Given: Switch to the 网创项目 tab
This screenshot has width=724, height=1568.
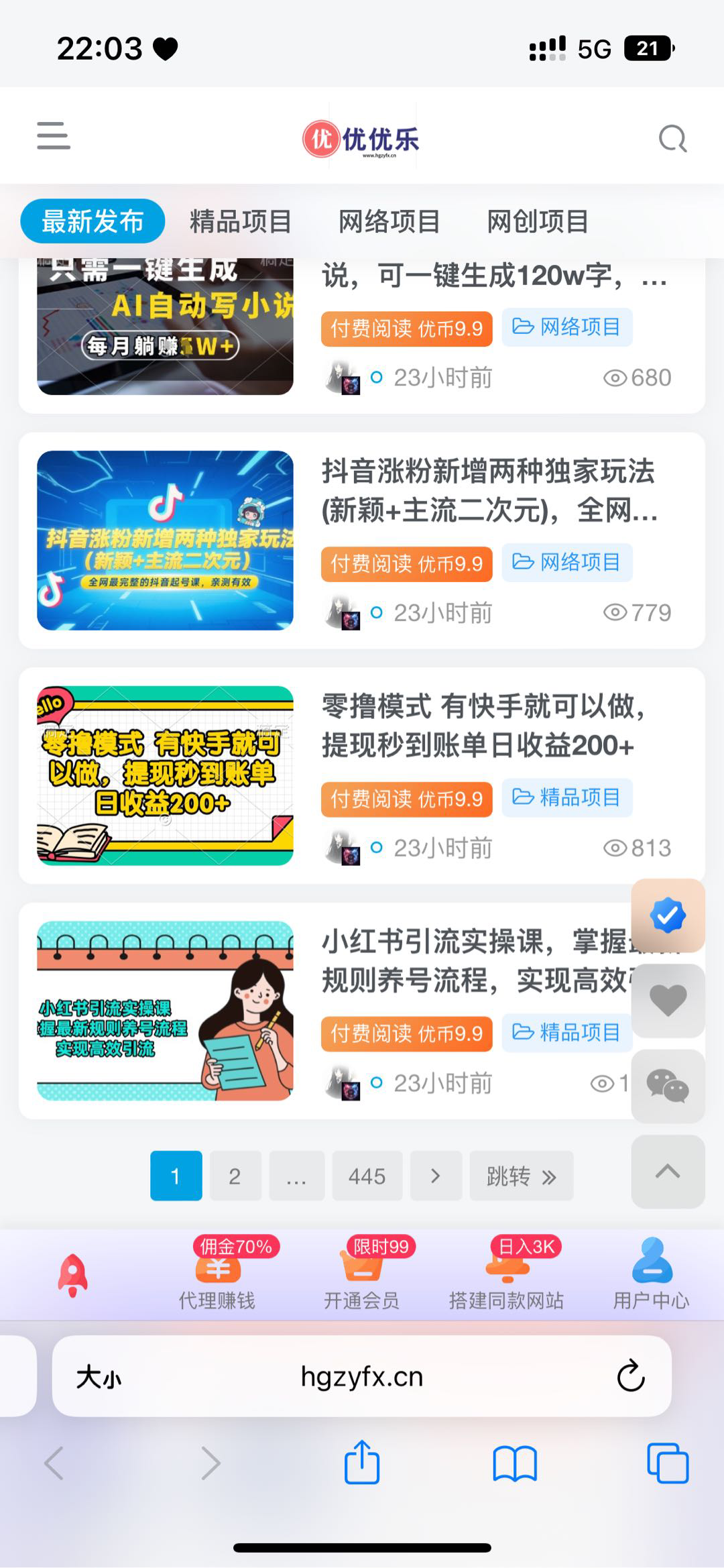Looking at the screenshot, I should click(538, 221).
